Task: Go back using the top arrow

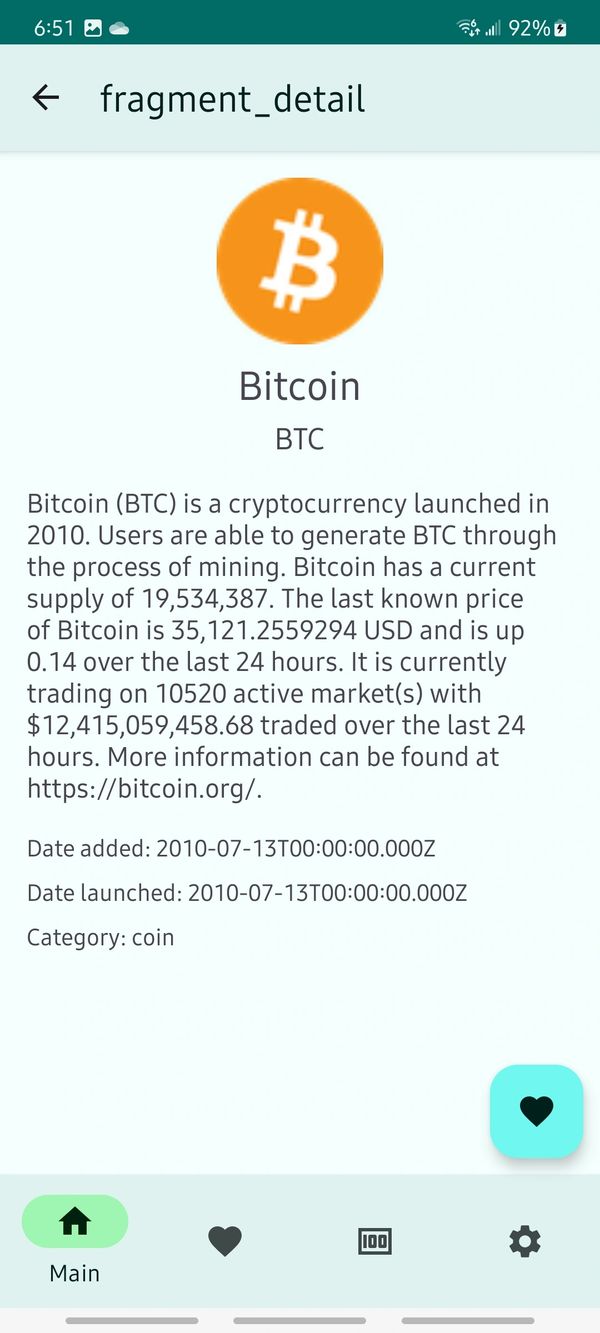Action: [x=46, y=97]
